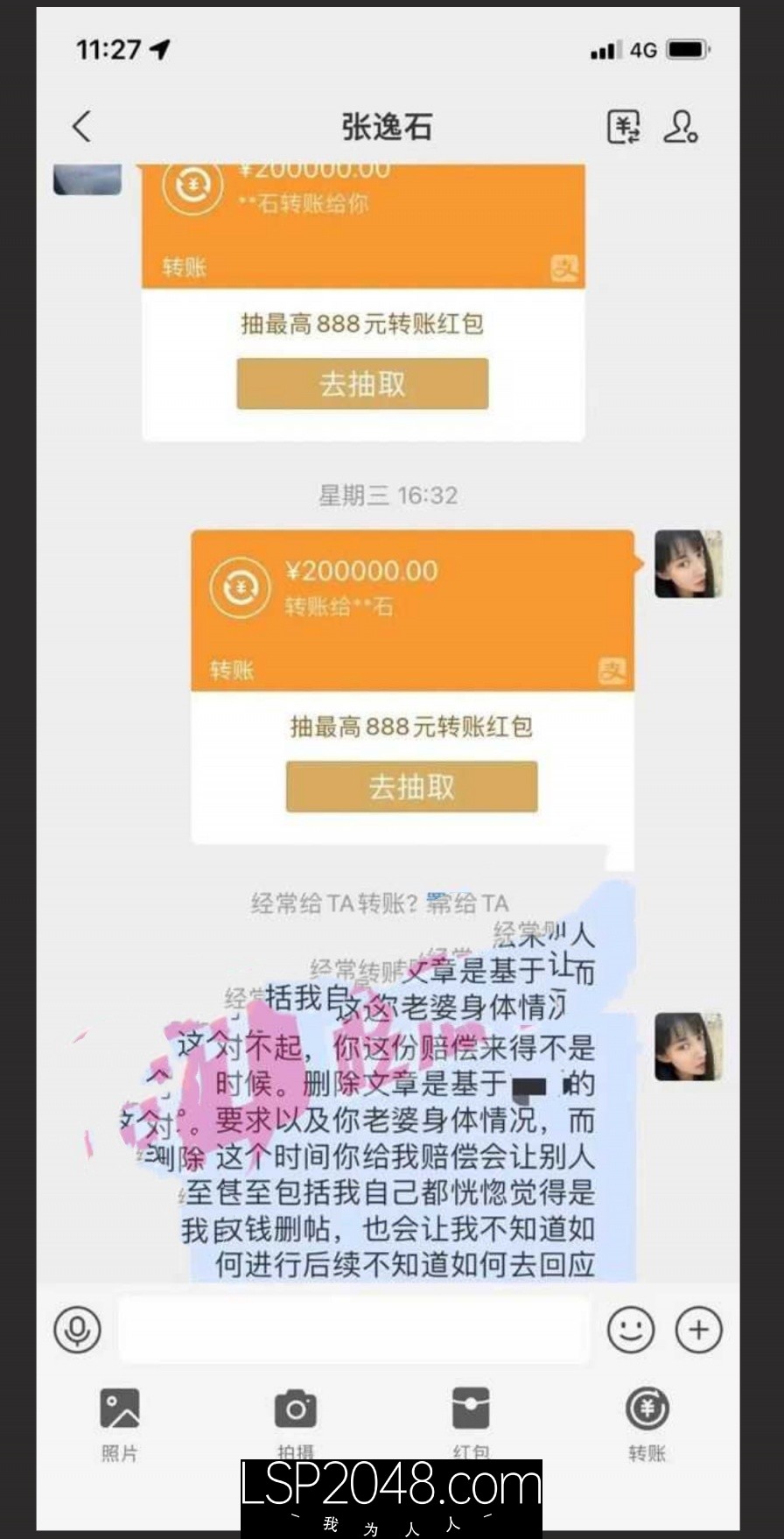Tap 去抽取 under the sent transfer card
This screenshot has height=1539, width=784.
pos(411,786)
